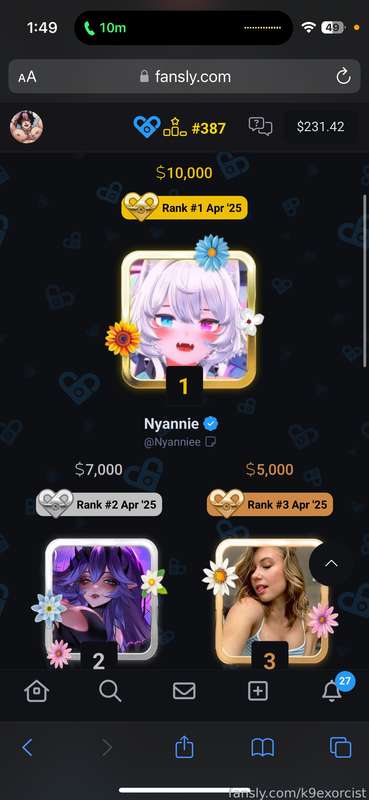Open your profile avatar menu
The height and width of the screenshot is (800, 369).
tap(27, 127)
